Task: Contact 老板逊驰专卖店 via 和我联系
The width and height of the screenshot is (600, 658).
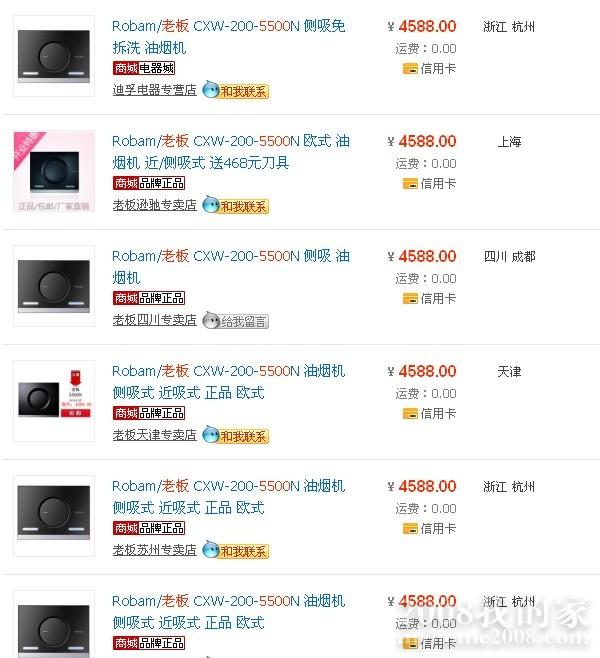Action: [x=236, y=206]
